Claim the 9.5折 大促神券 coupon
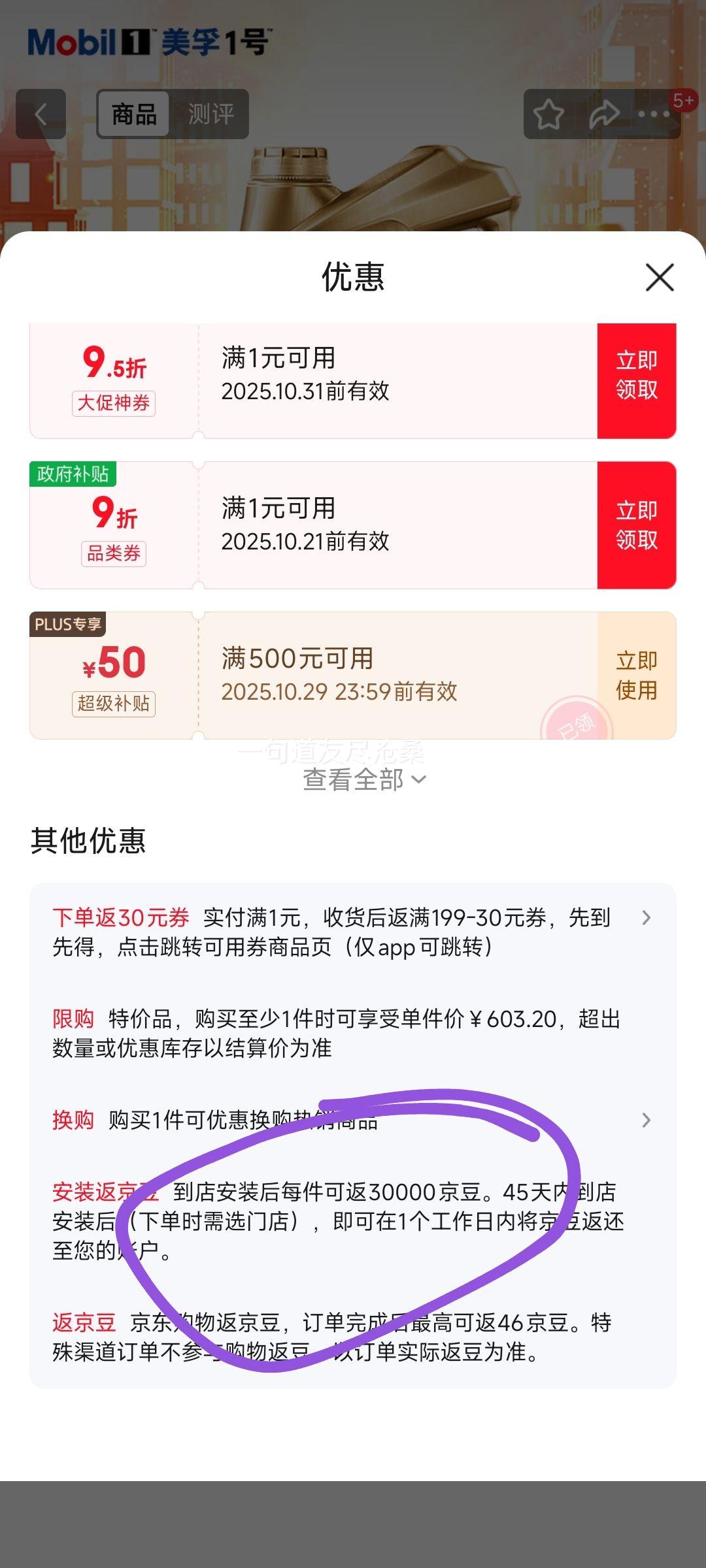Screen dimensions: 706x1568 click(x=636, y=375)
